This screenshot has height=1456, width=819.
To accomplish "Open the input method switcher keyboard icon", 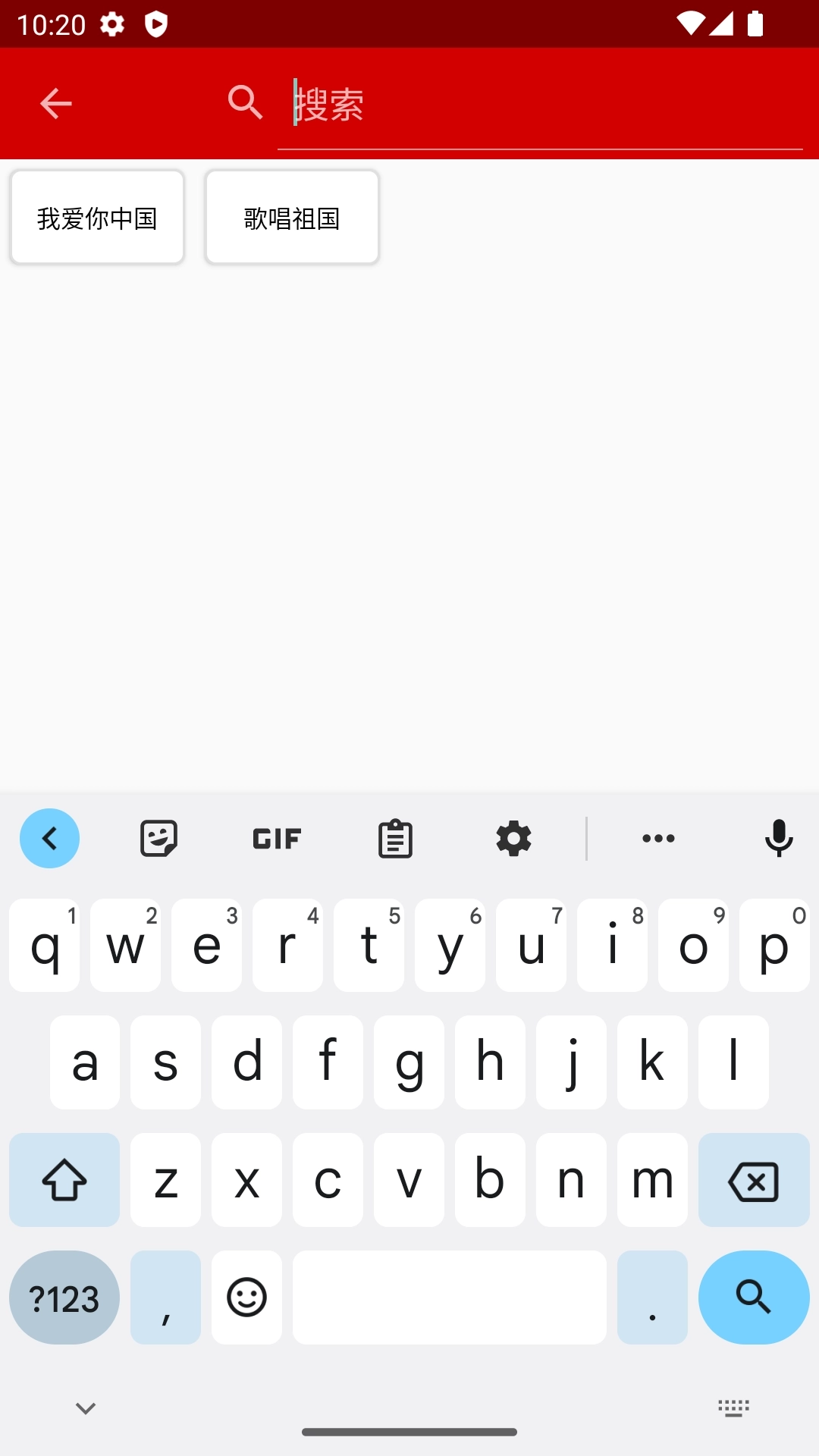I will coord(733,1408).
